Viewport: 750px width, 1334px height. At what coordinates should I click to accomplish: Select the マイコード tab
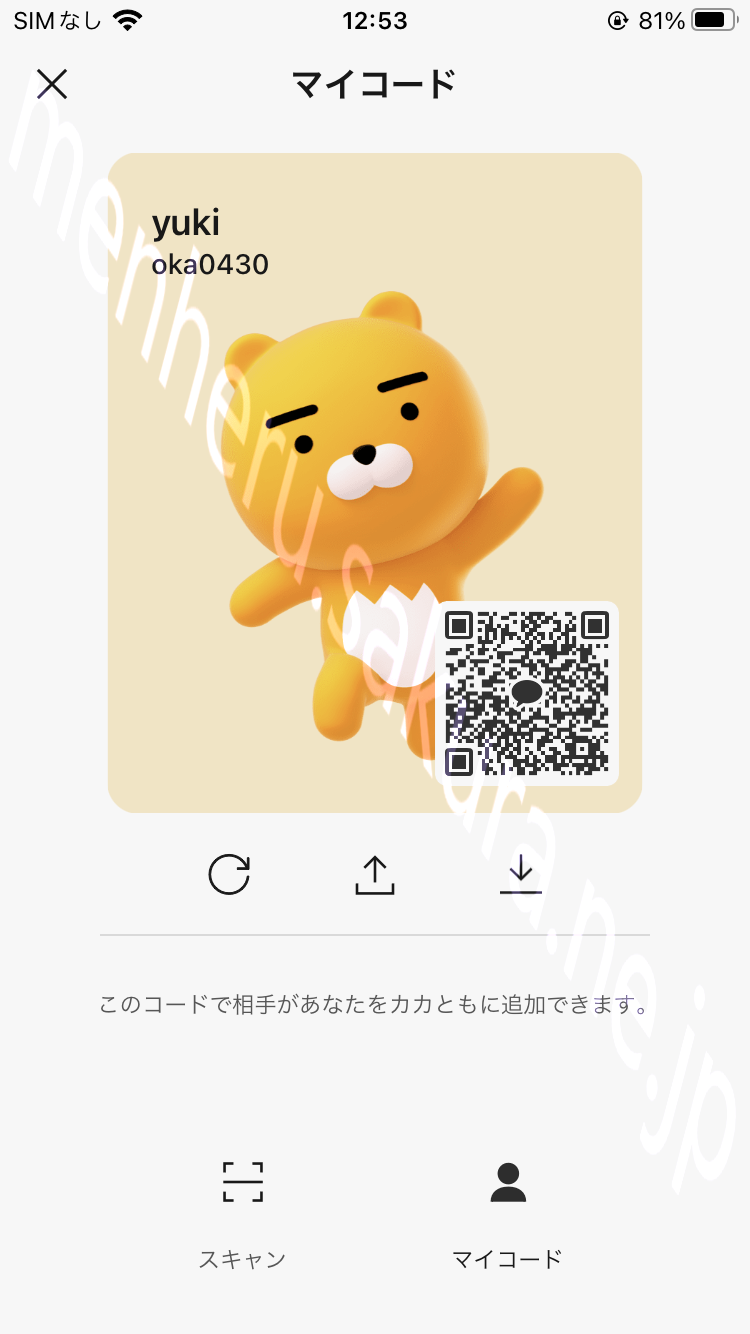coord(508,1212)
